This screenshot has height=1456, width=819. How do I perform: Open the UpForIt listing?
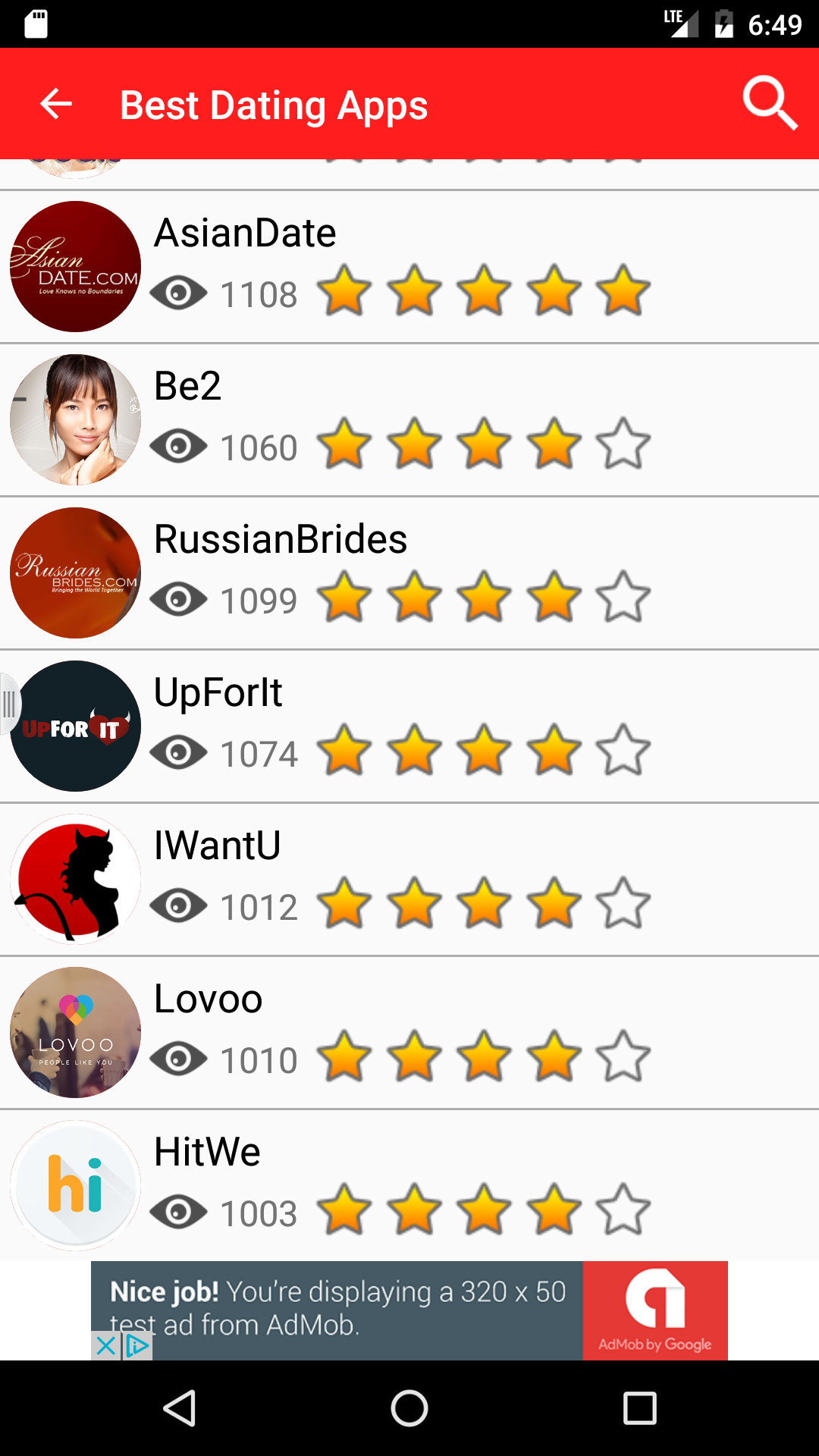[409, 726]
